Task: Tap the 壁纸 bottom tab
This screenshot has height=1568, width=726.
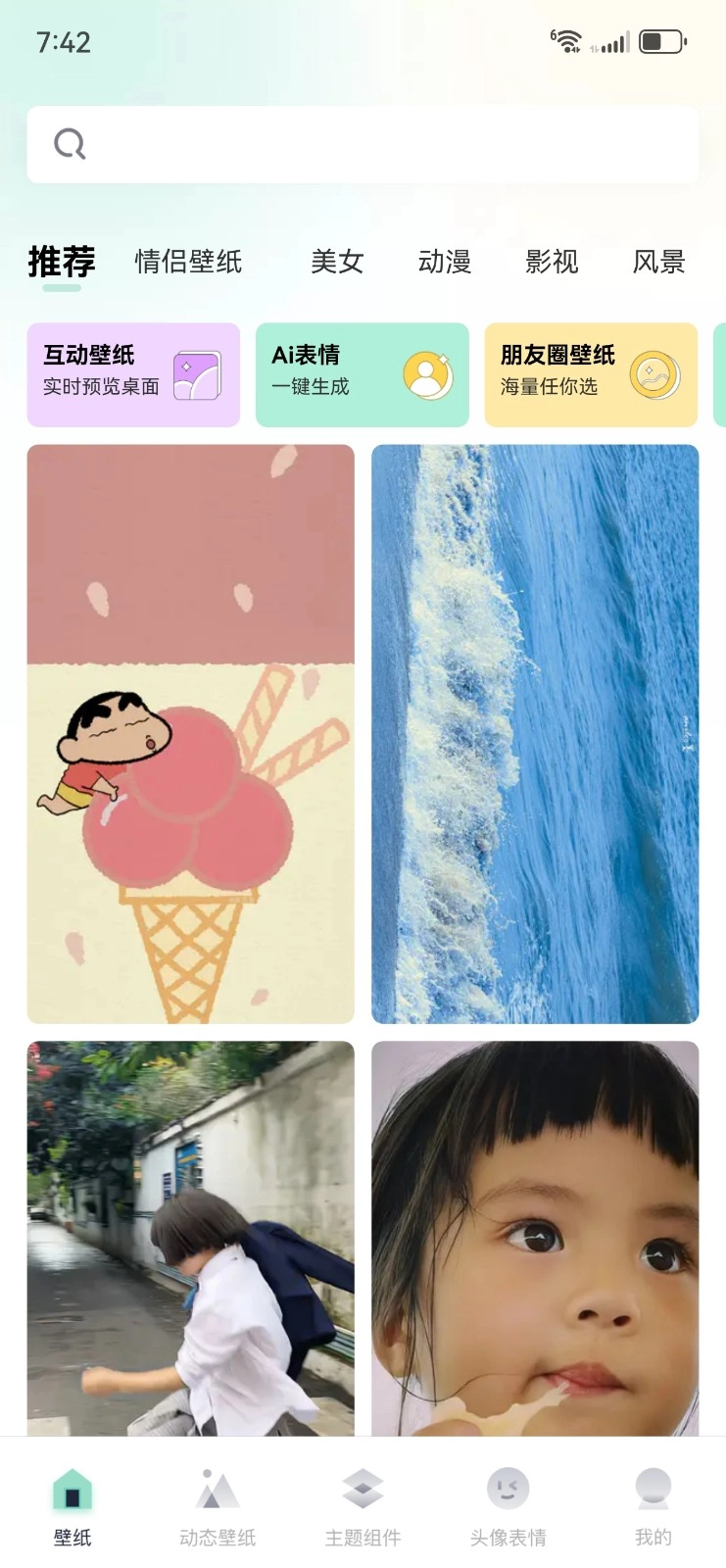Action: tap(73, 1506)
